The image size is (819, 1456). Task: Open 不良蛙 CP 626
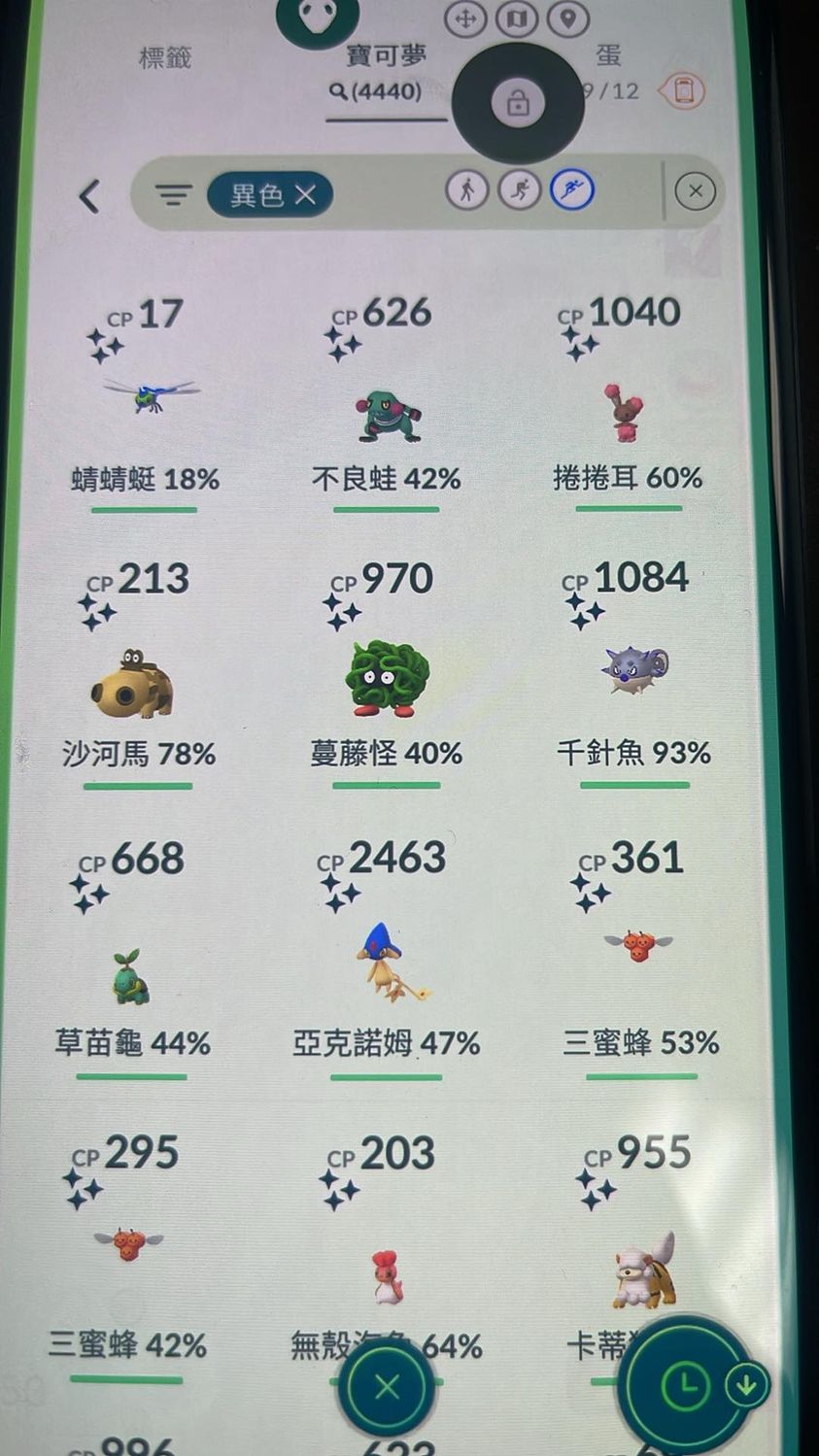(x=388, y=413)
